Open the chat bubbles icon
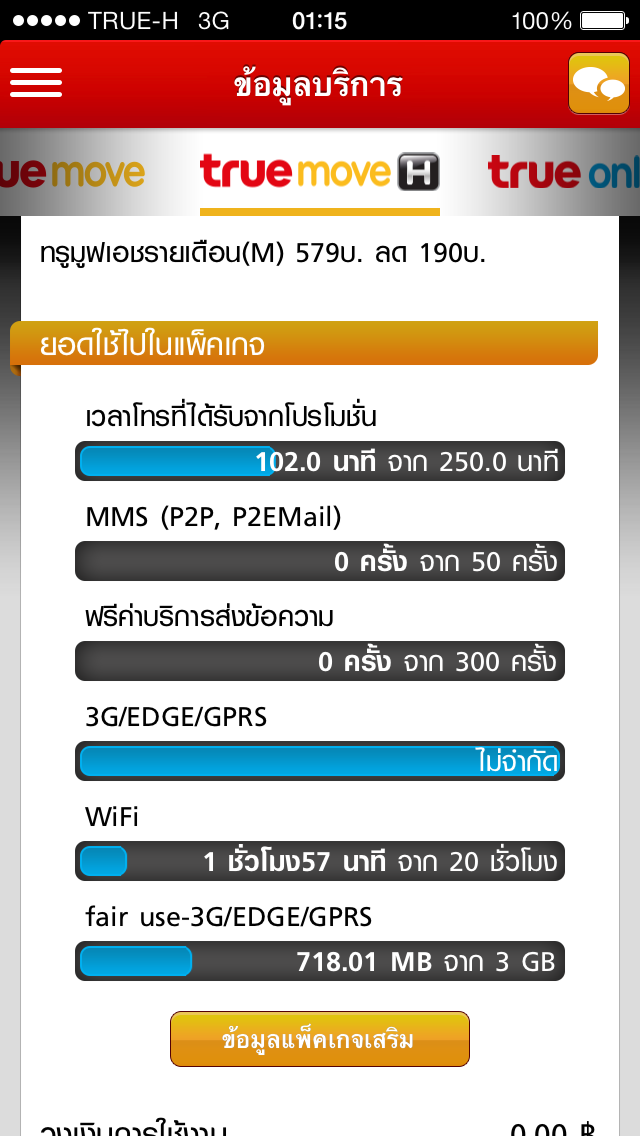 (599, 83)
